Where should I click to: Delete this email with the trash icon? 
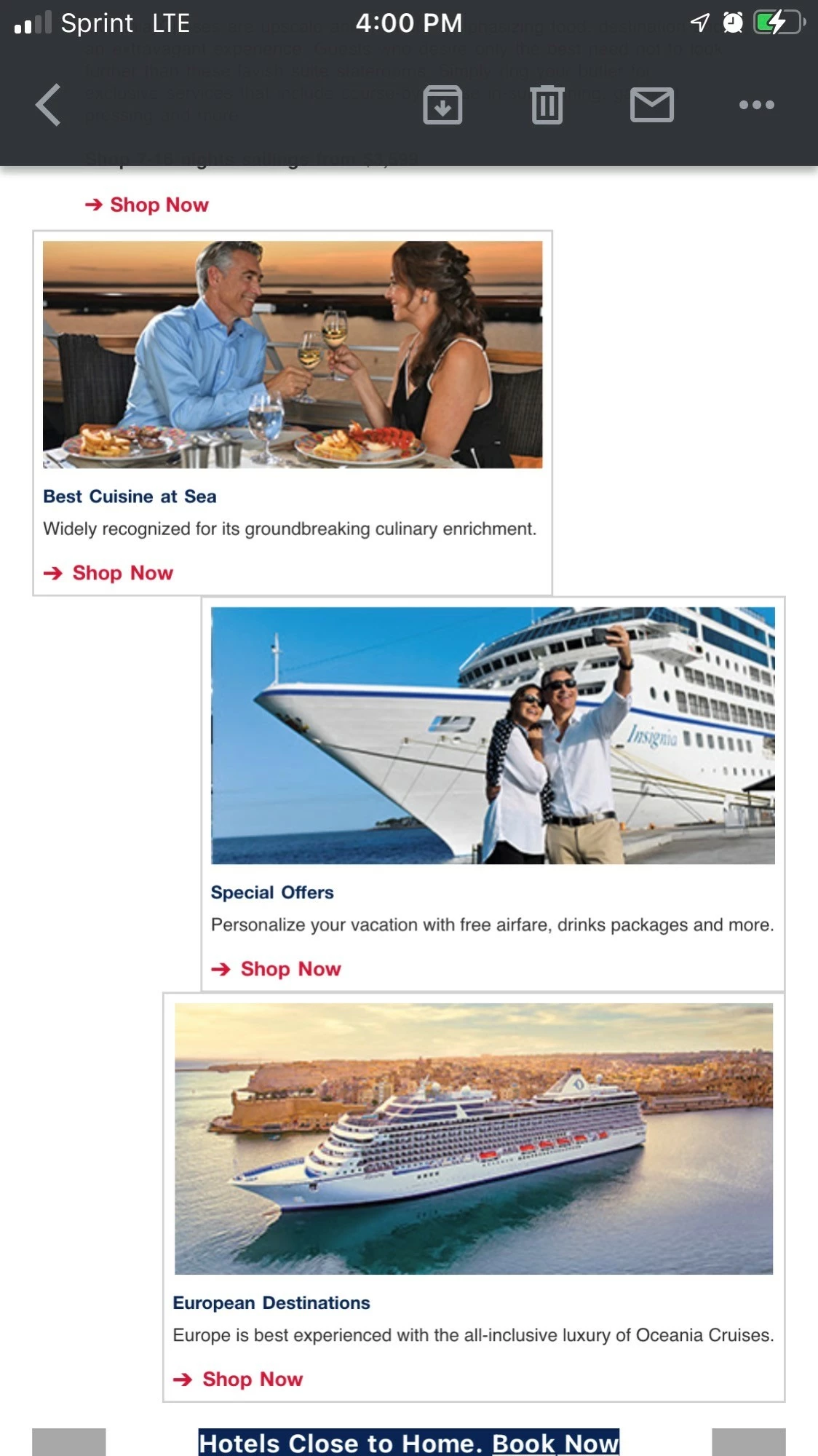pyautogui.click(x=547, y=105)
